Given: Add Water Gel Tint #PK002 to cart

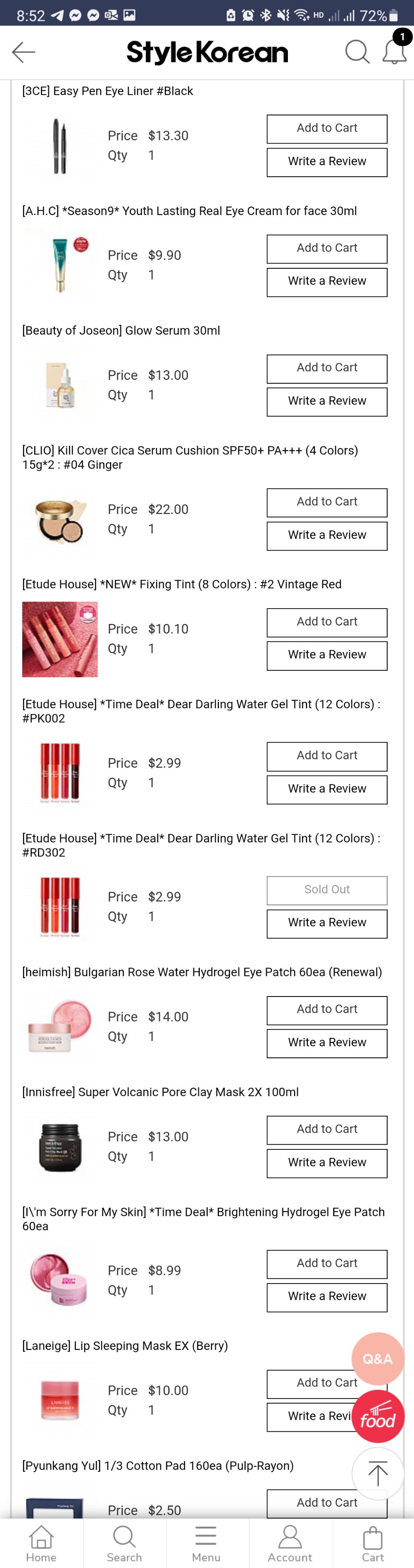Looking at the screenshot, I should click(x=326, y=756).
